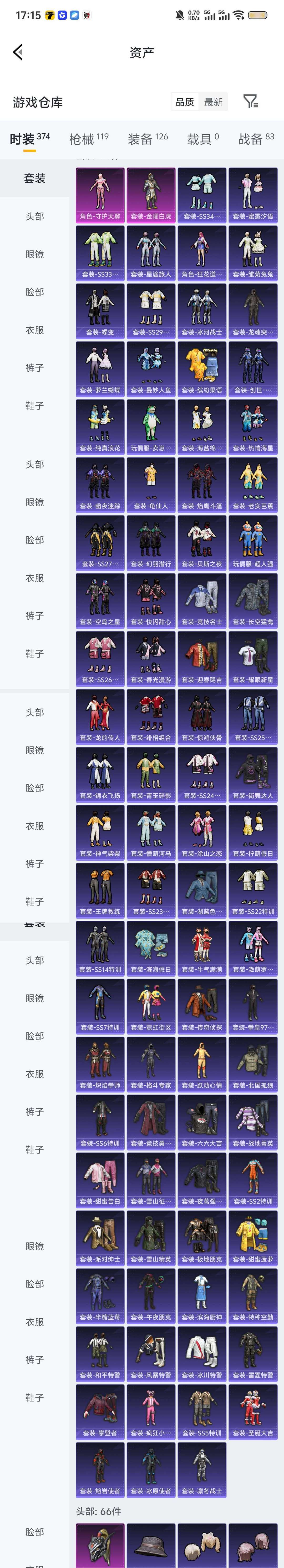
Task: Select the 时装 tab
Action: [30, 139]
